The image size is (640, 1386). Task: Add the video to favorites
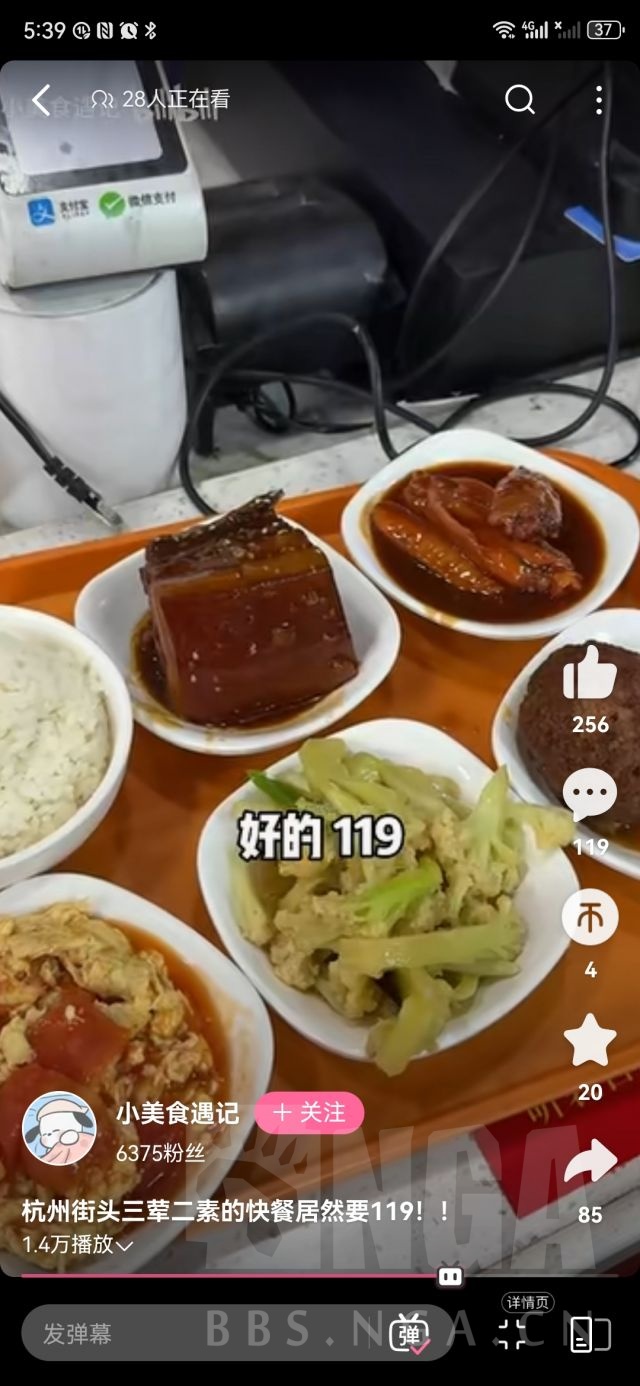589,1042
